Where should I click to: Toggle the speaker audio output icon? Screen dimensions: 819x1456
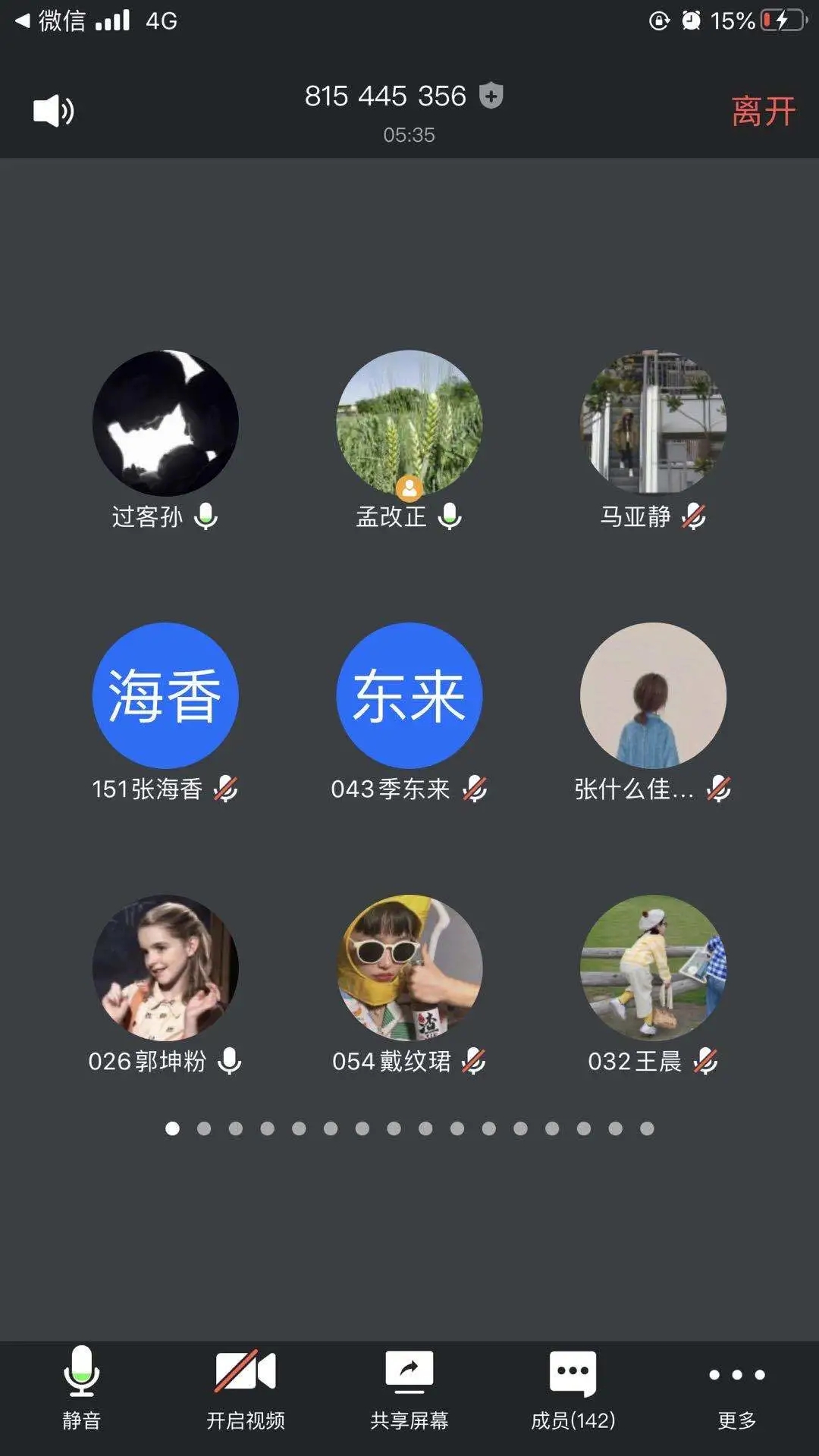coord(53,111)
